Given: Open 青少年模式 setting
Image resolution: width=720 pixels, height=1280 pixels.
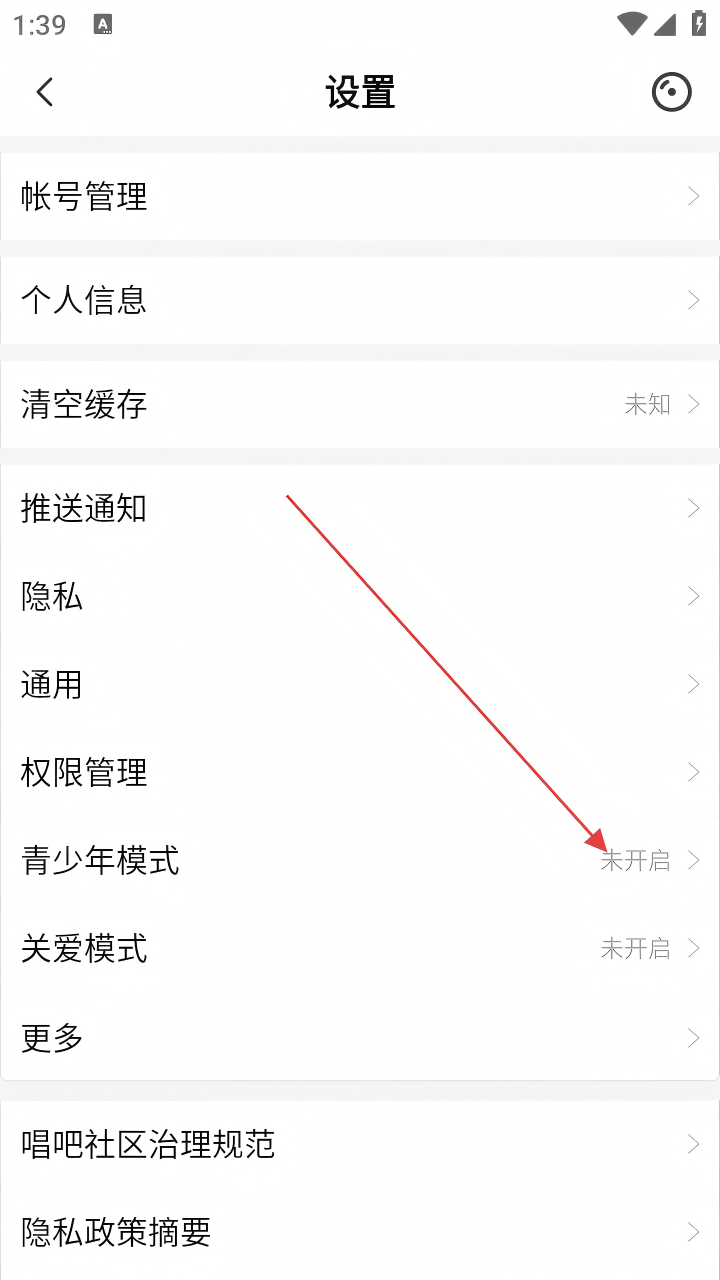Looking at the screenshot, I should pyautogui.click(x=360, y=860).
